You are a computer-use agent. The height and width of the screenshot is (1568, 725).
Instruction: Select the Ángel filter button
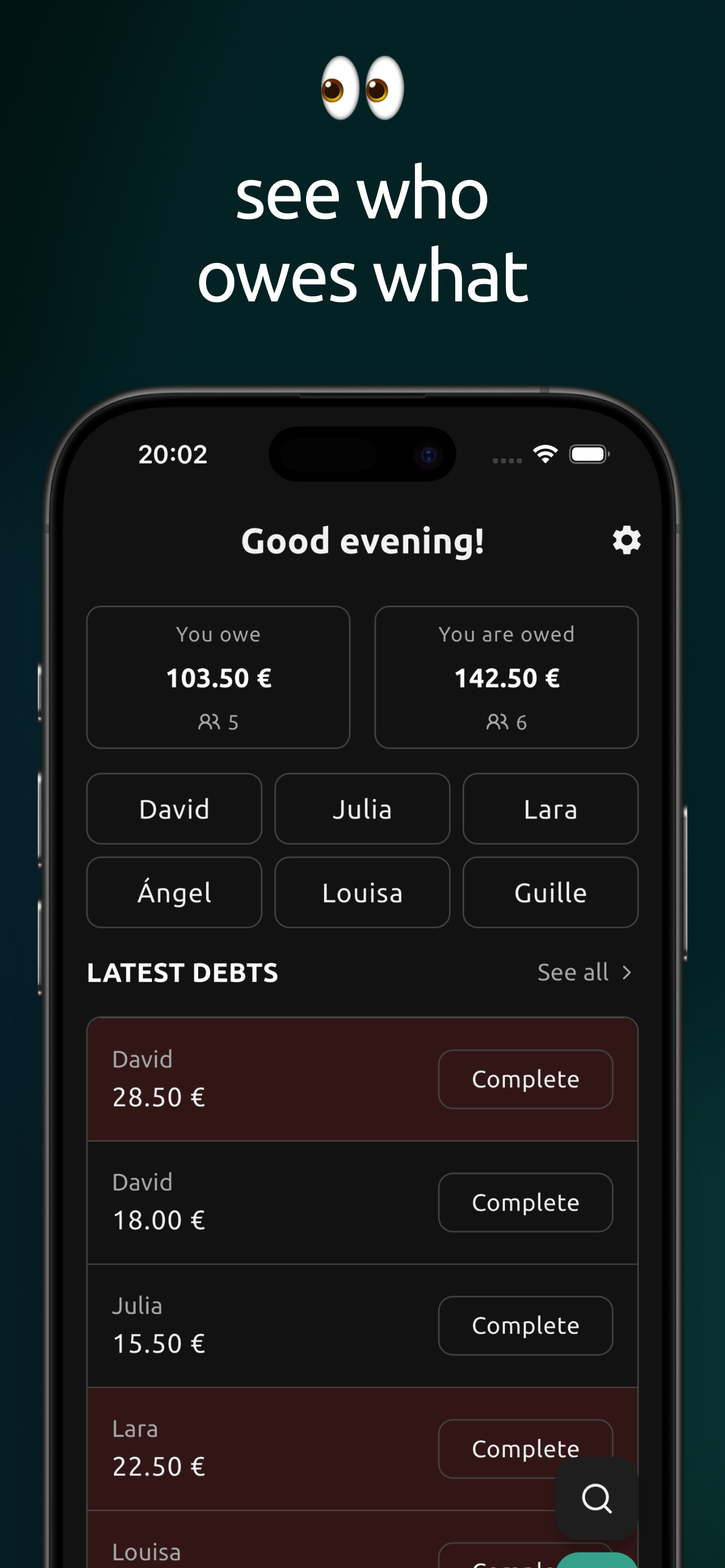[174, 892]
